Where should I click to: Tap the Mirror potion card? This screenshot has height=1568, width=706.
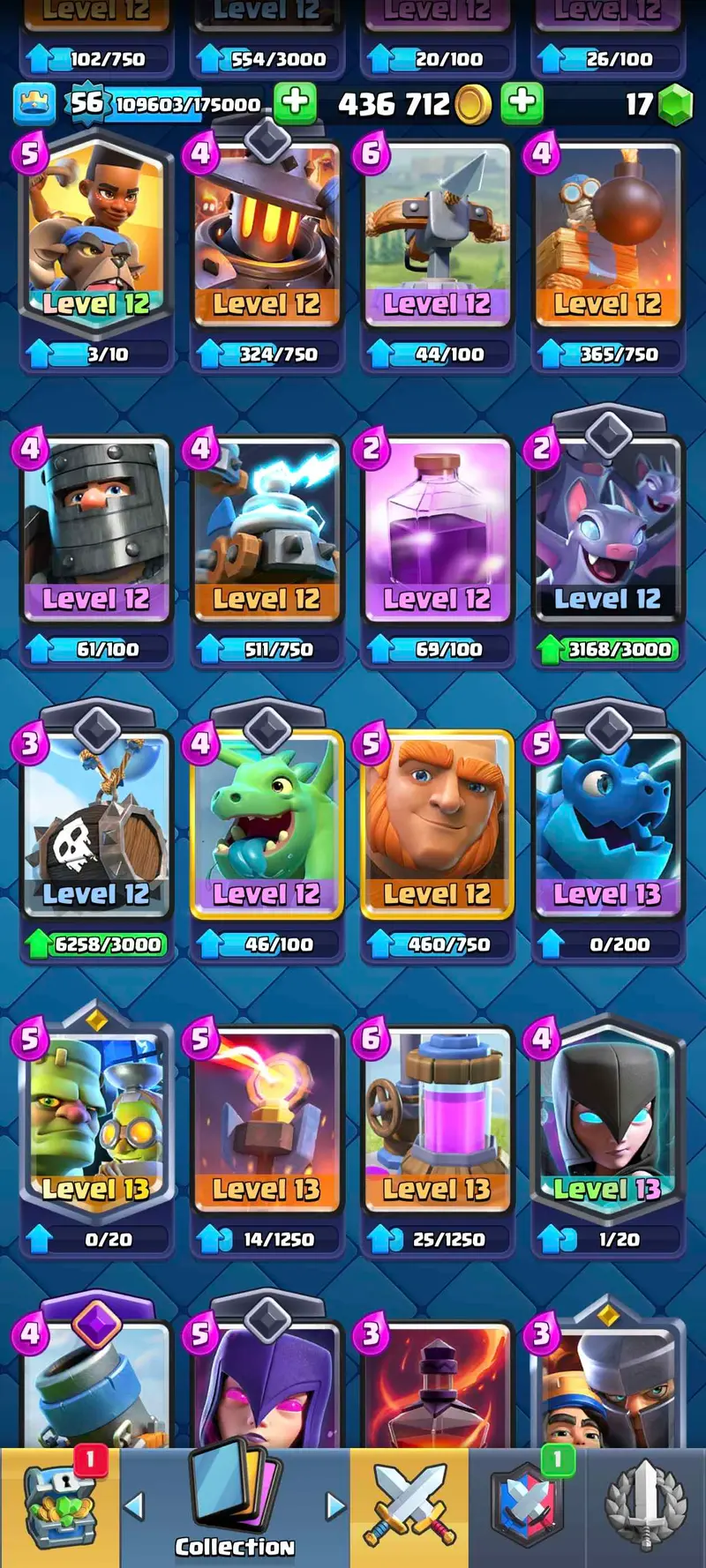point(436,529)
